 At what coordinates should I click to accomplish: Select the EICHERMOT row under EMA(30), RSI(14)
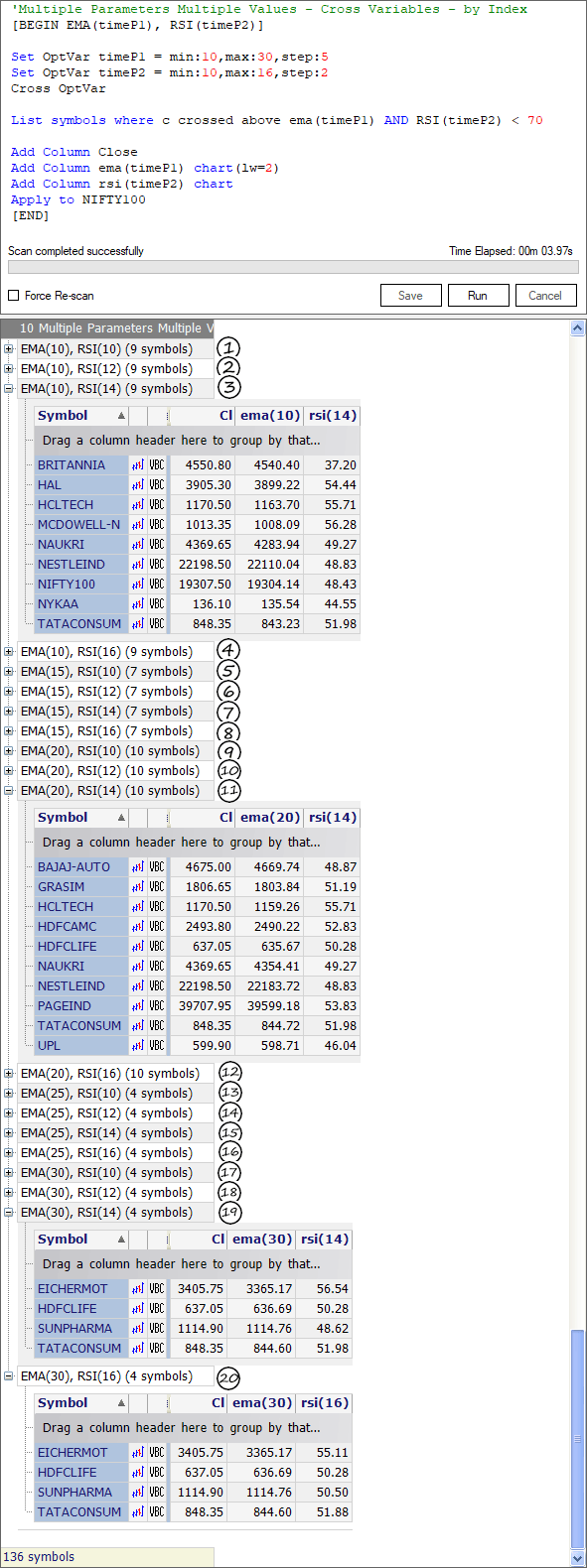[192, 1289]
